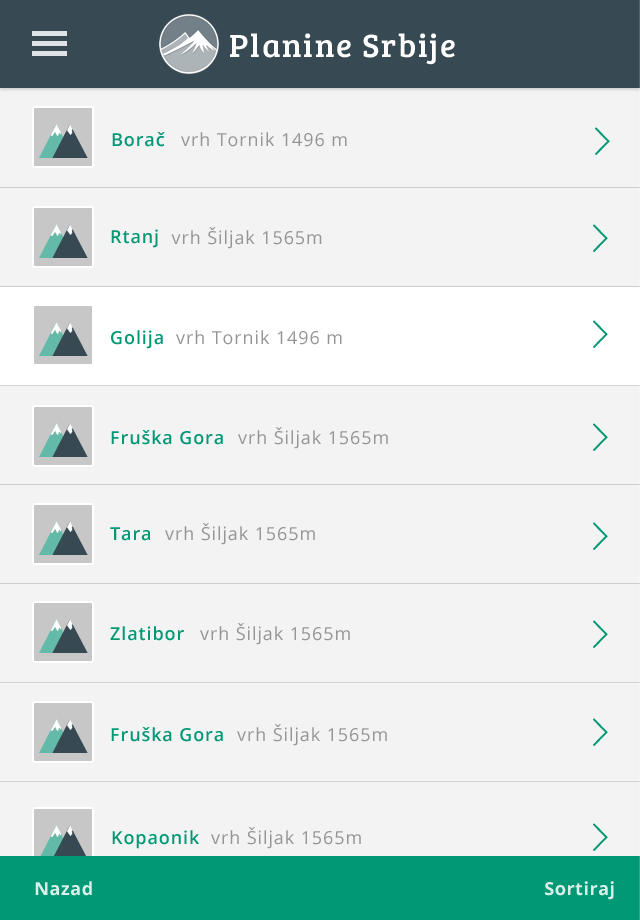The width and height of the screenshot is (640, 920).
Task: Show Zlatibor mountain details
Action: pyautogui.click(x=320, y=633)
